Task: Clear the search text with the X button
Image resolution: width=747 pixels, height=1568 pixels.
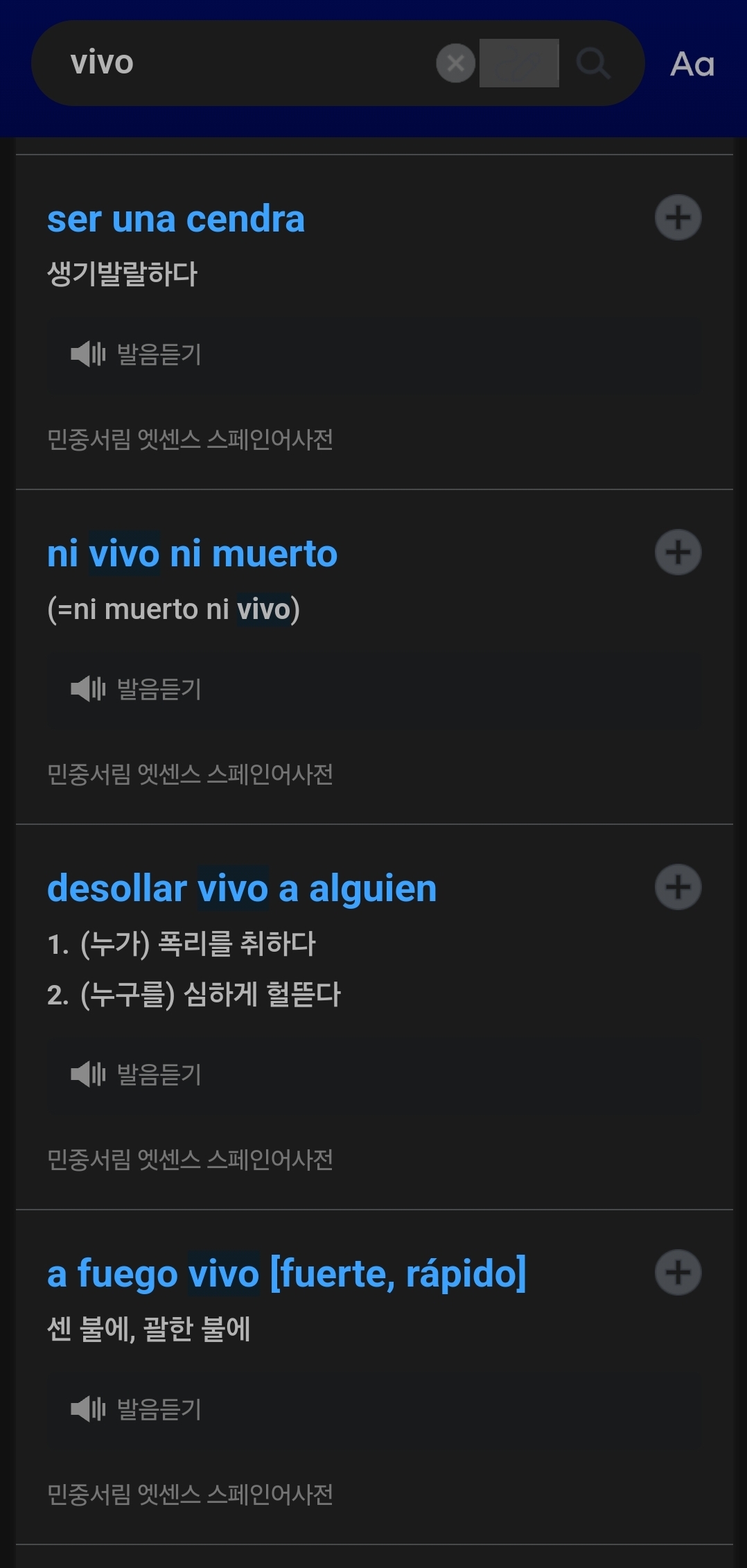Action: [x=455, y=63]
